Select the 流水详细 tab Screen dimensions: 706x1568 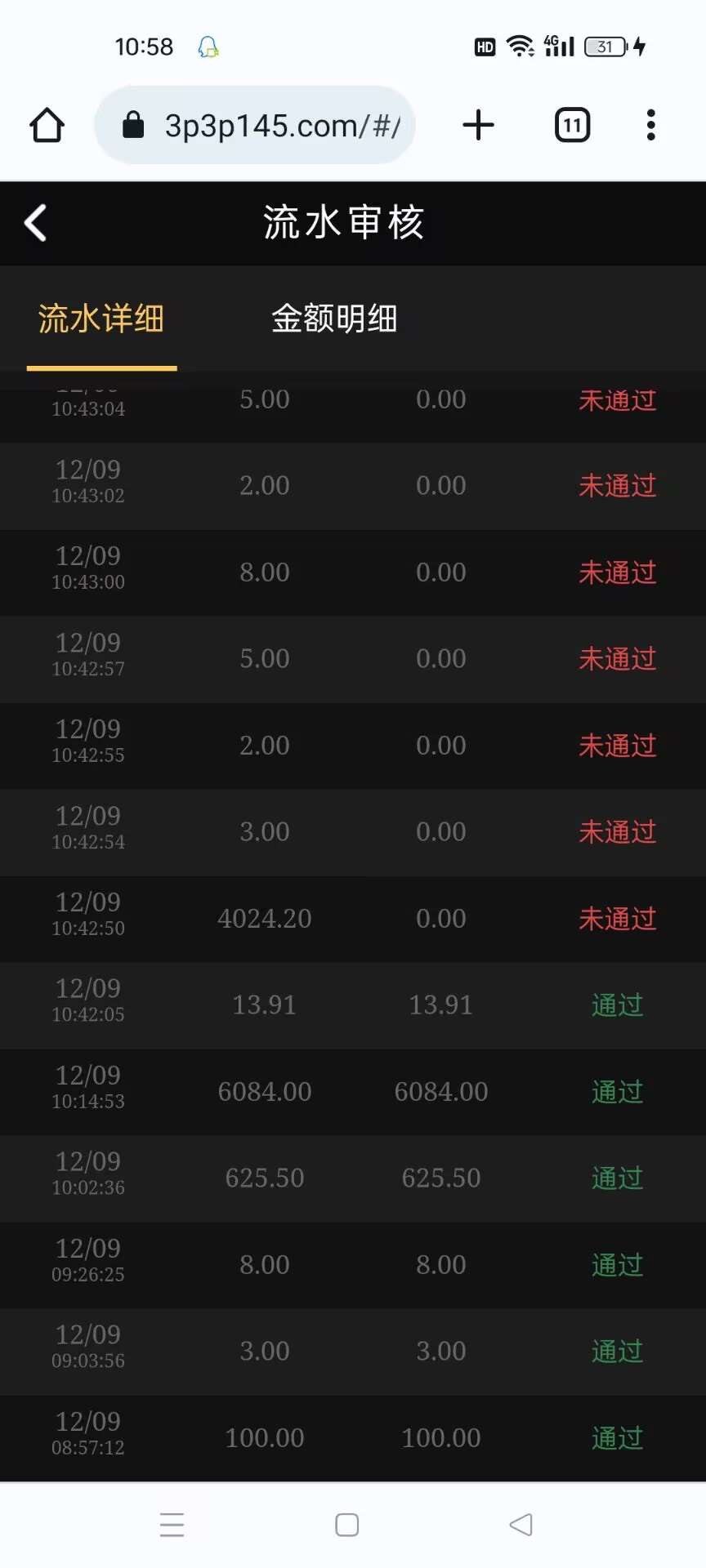point(101,318)
